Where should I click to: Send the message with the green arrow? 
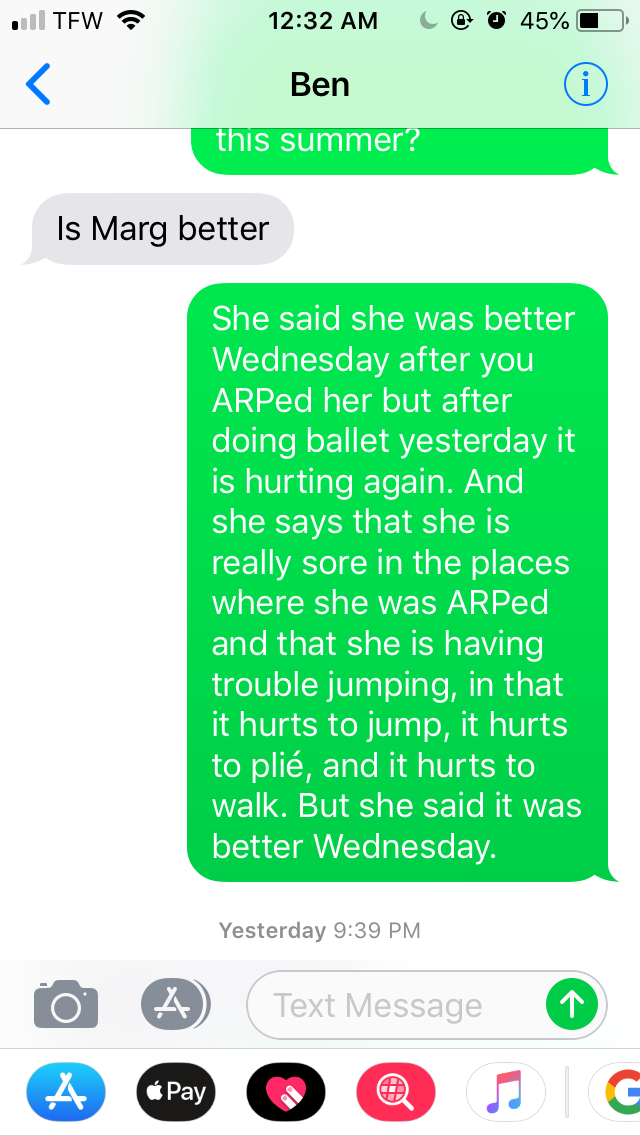pos(572,1004)
